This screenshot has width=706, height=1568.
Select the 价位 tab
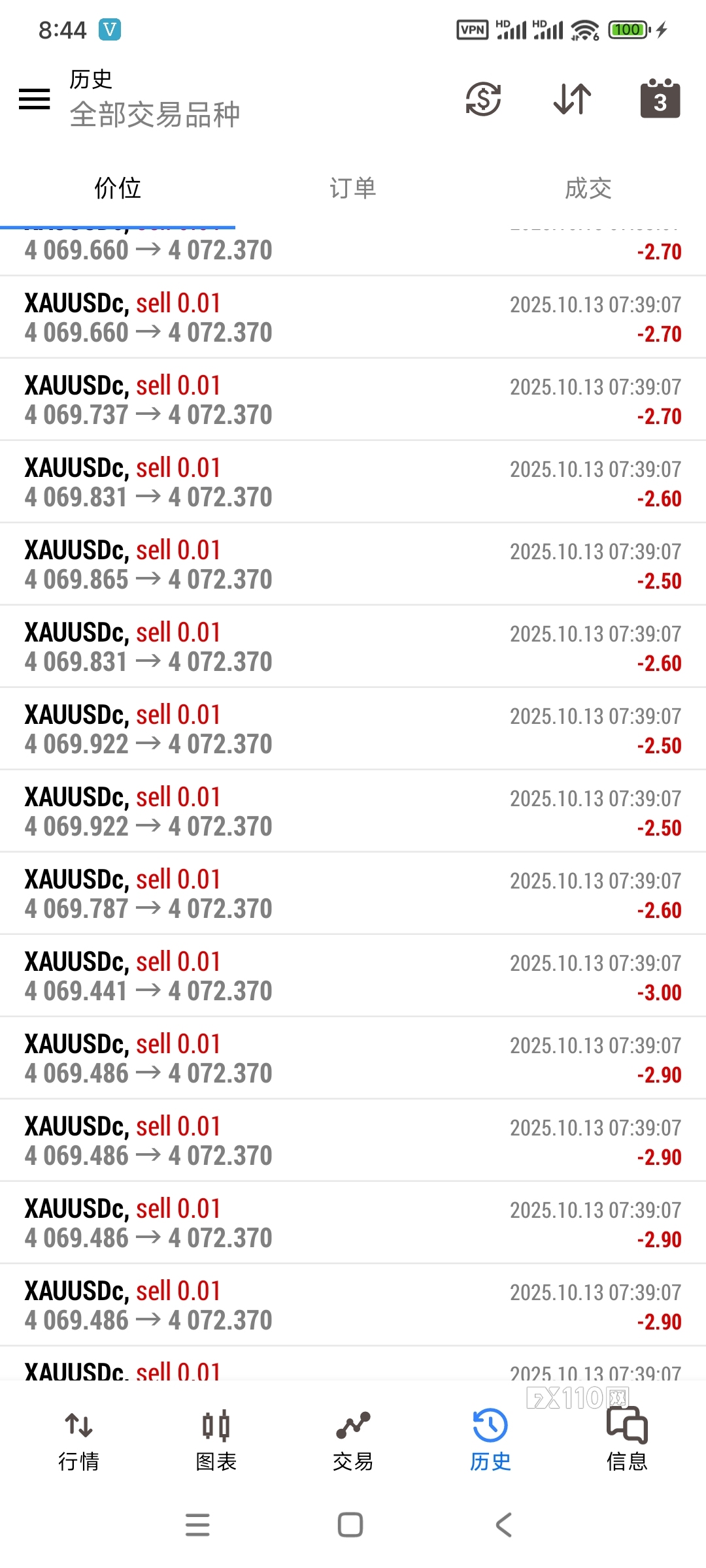(x=118, y=188)
